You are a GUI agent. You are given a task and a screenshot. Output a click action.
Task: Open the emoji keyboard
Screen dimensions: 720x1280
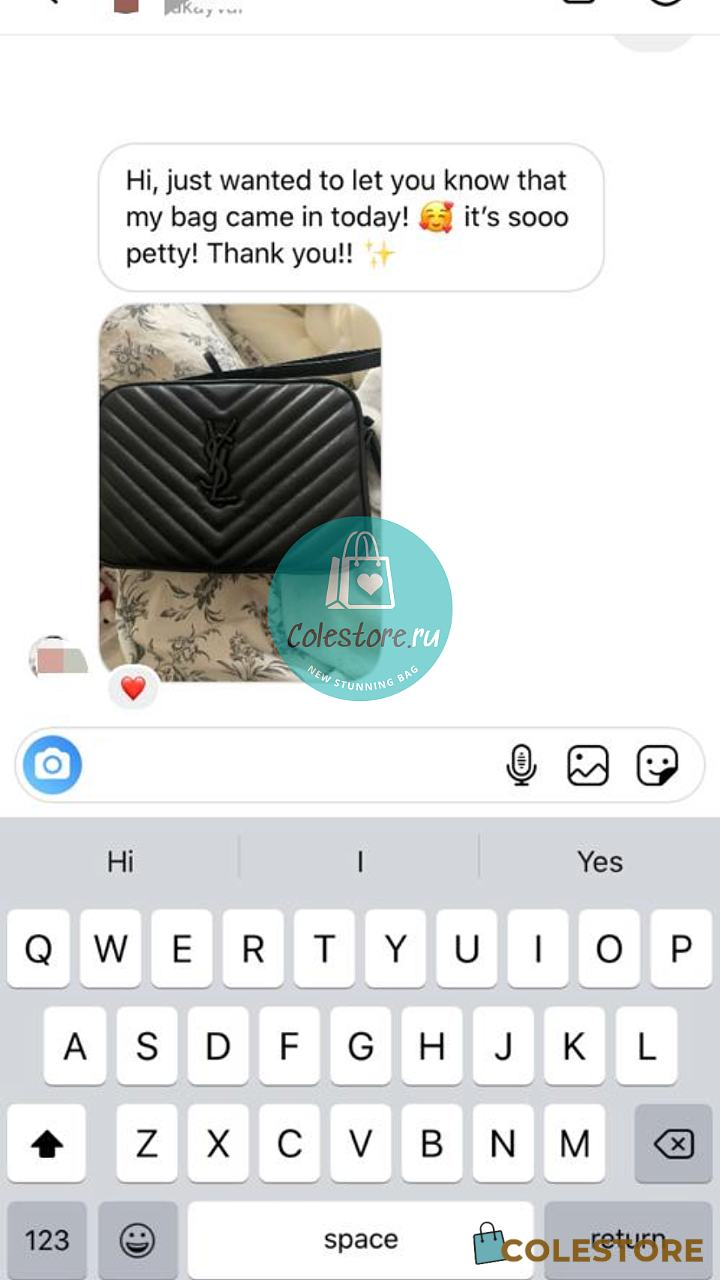point(137,1240)
